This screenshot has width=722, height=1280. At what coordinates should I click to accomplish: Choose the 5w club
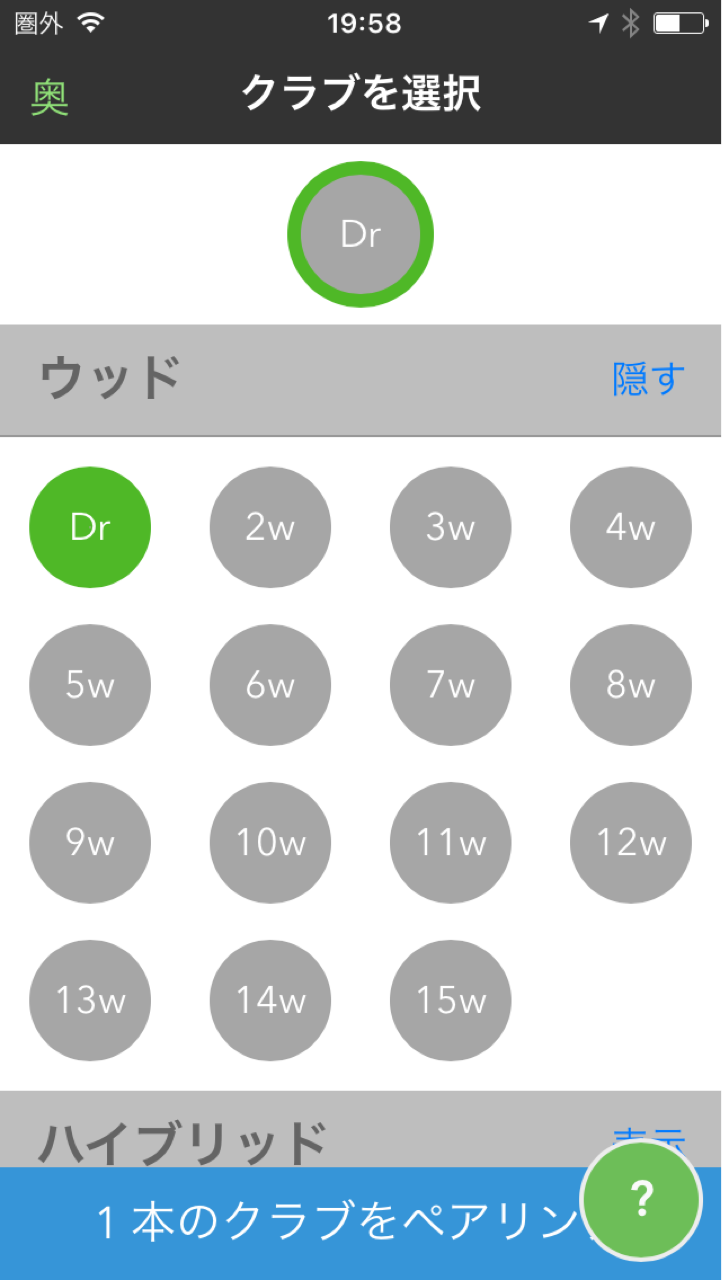coord(90,685)
